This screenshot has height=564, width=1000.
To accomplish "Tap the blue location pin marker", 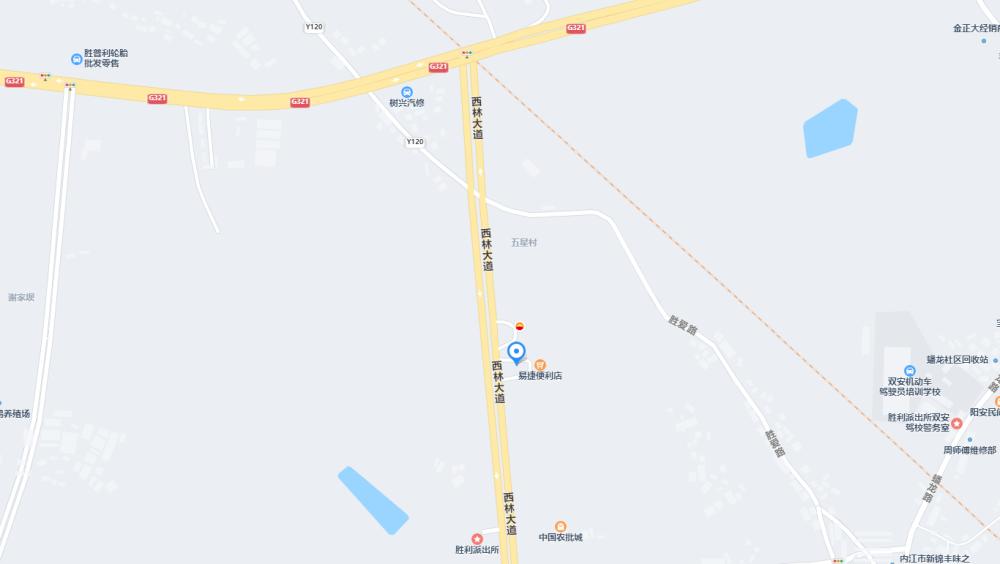I will tap(516, 352).
